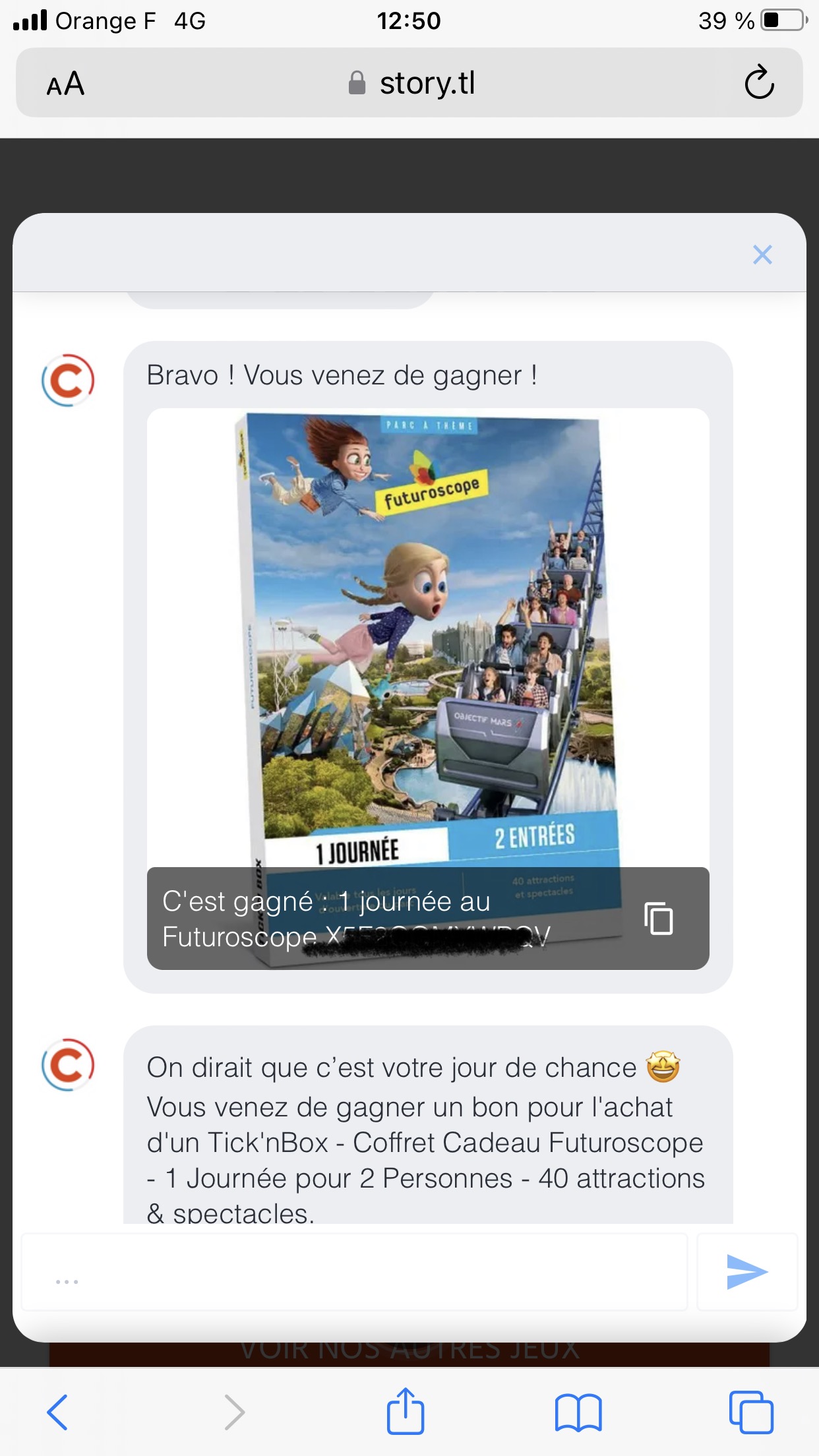Show all open Safari tabs
Image resolution: width=819 pixels, height=1456 pixels.
point(750,1412)
